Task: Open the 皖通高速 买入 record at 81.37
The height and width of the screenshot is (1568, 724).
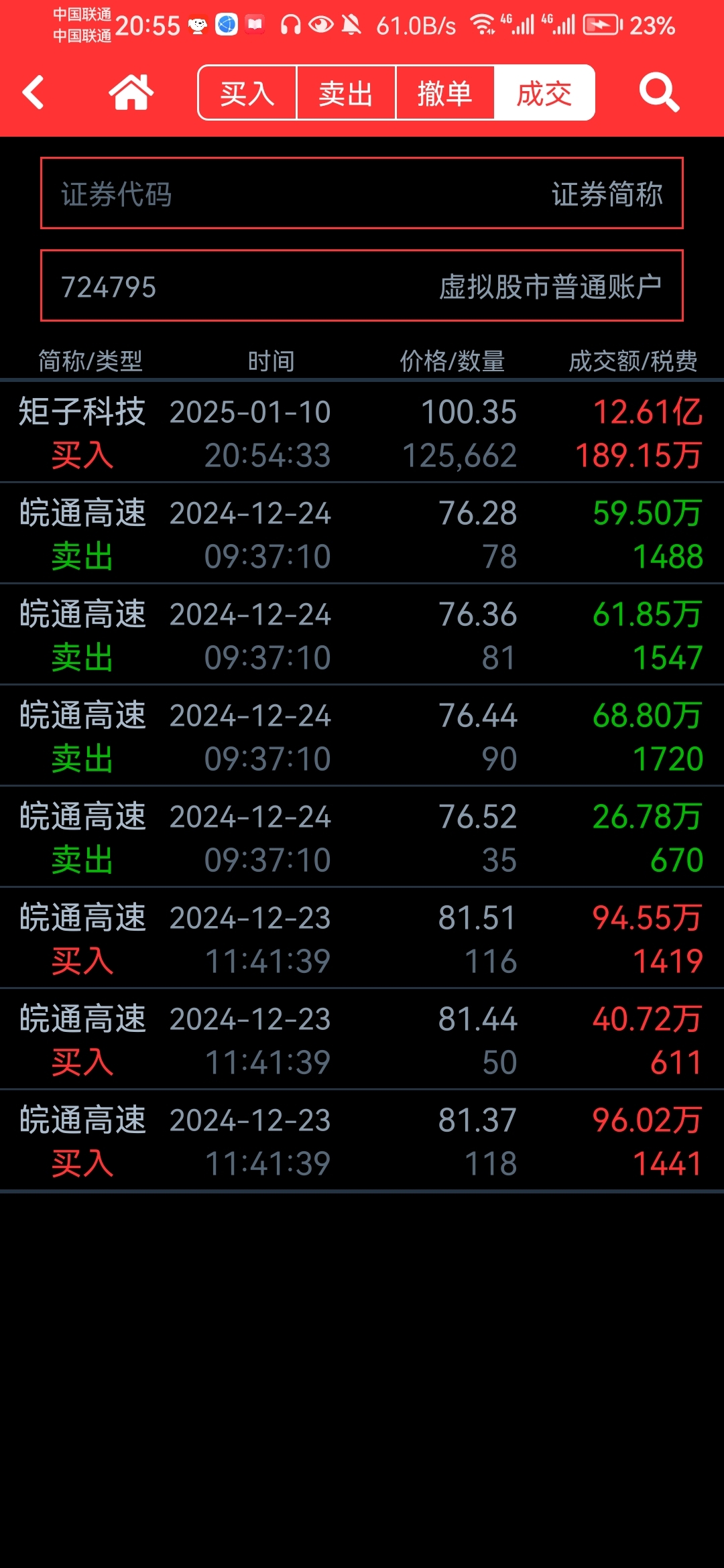Action: [362, 1140]
